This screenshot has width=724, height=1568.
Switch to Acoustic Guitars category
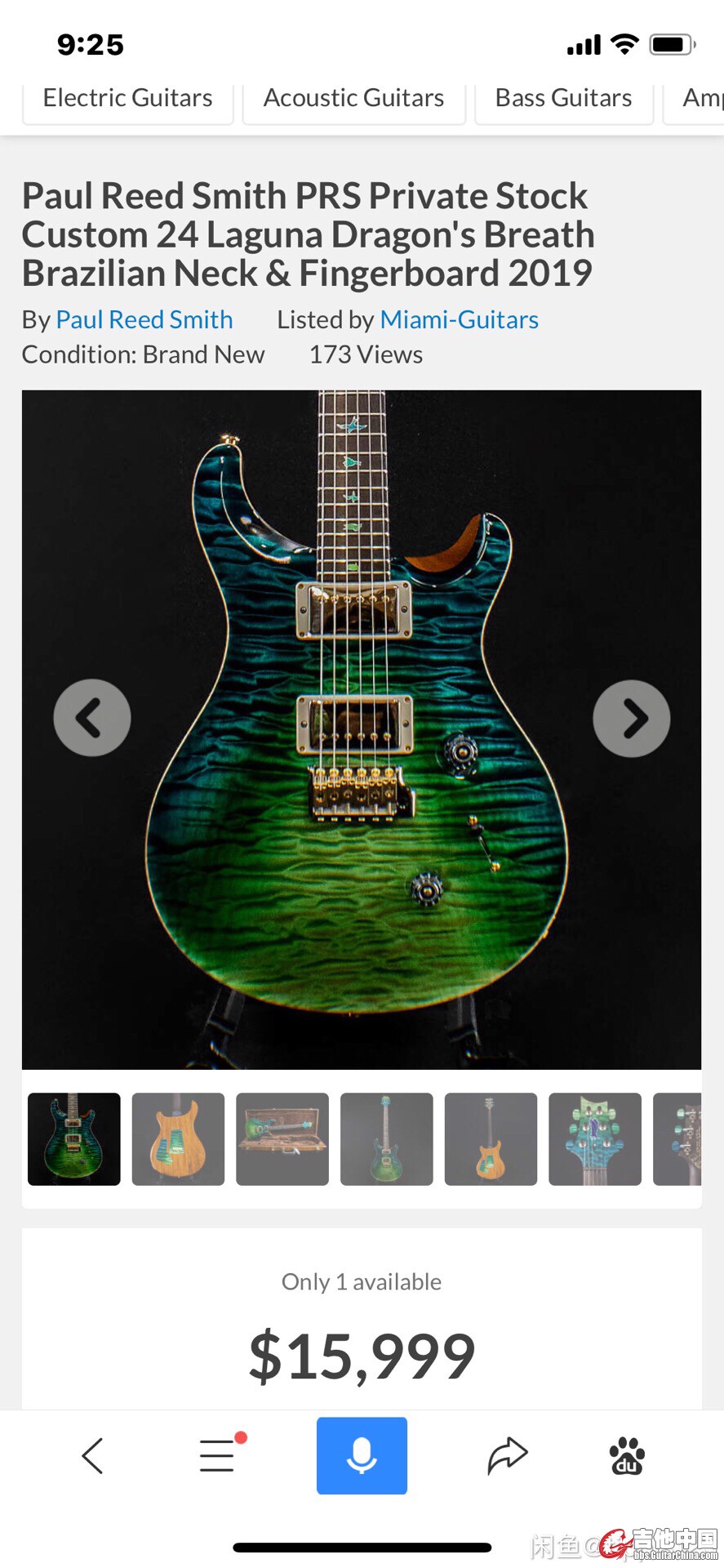(x=353, y=99)
